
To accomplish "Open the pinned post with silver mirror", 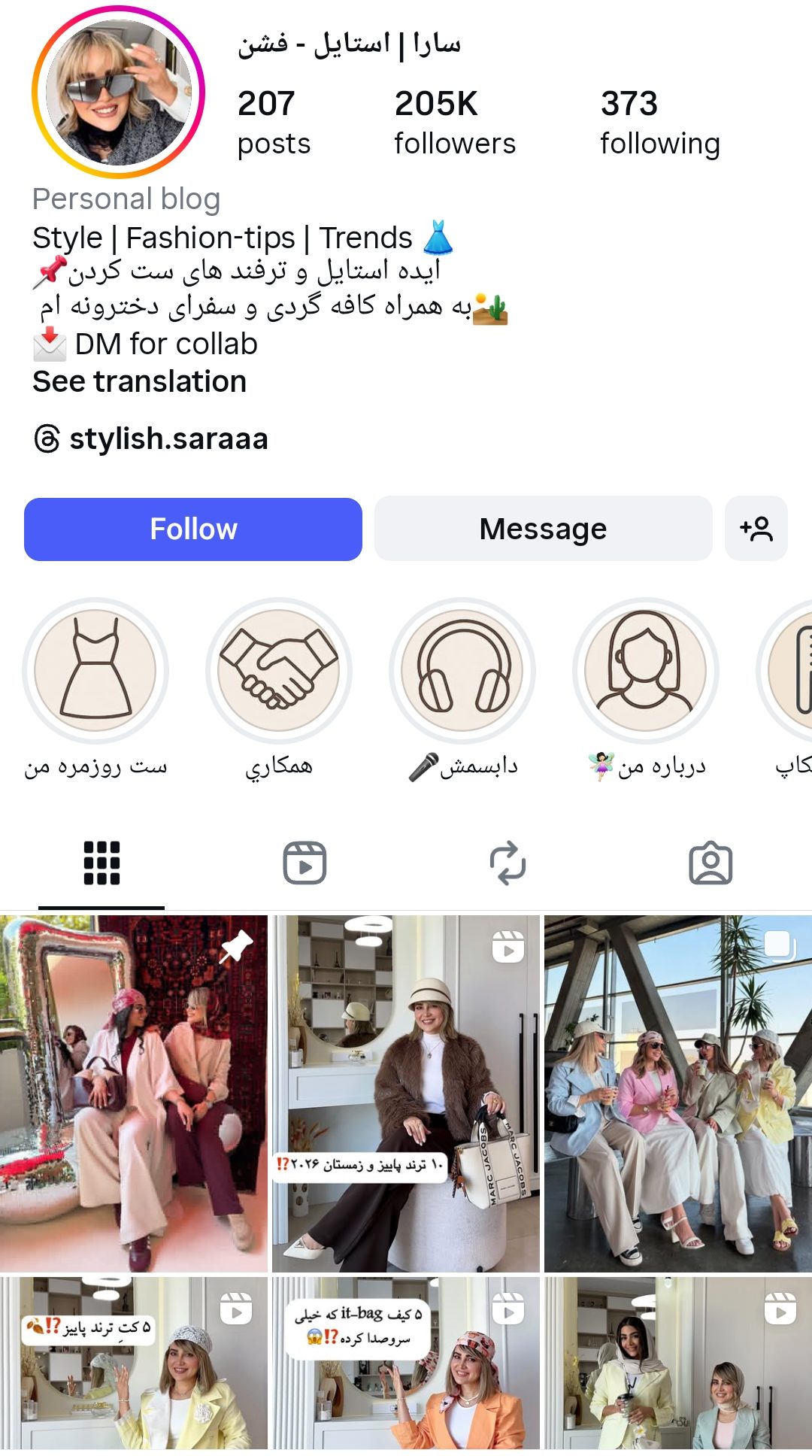I will (x=134, y=1094).
